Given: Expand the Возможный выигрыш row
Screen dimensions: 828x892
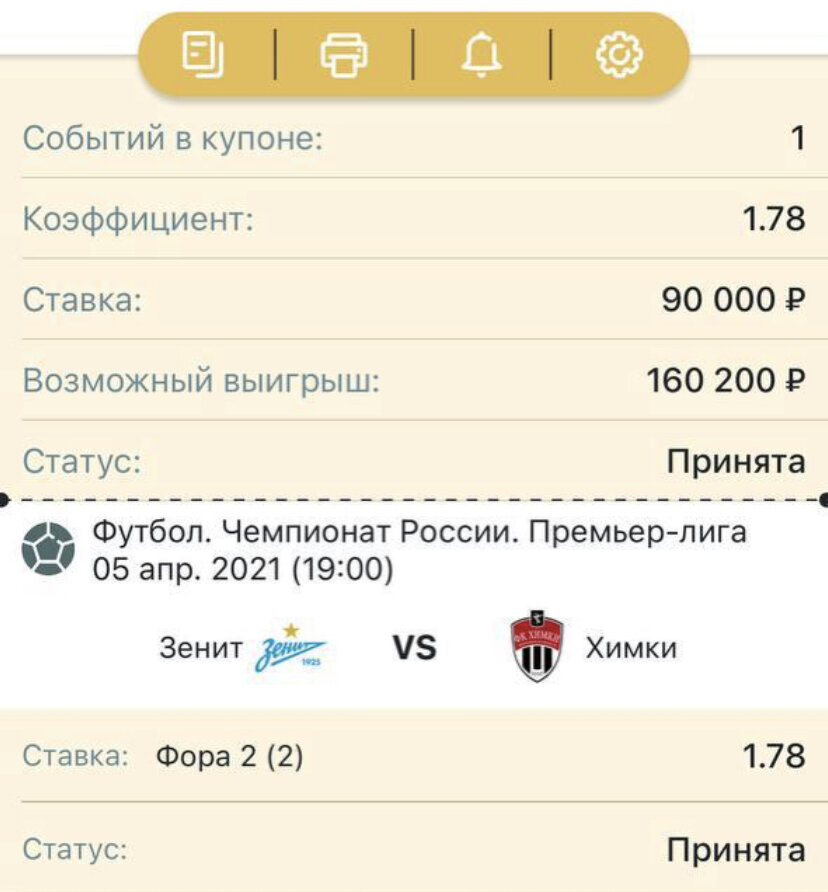Looking at the screenshot, I should [x=414, y=378].
